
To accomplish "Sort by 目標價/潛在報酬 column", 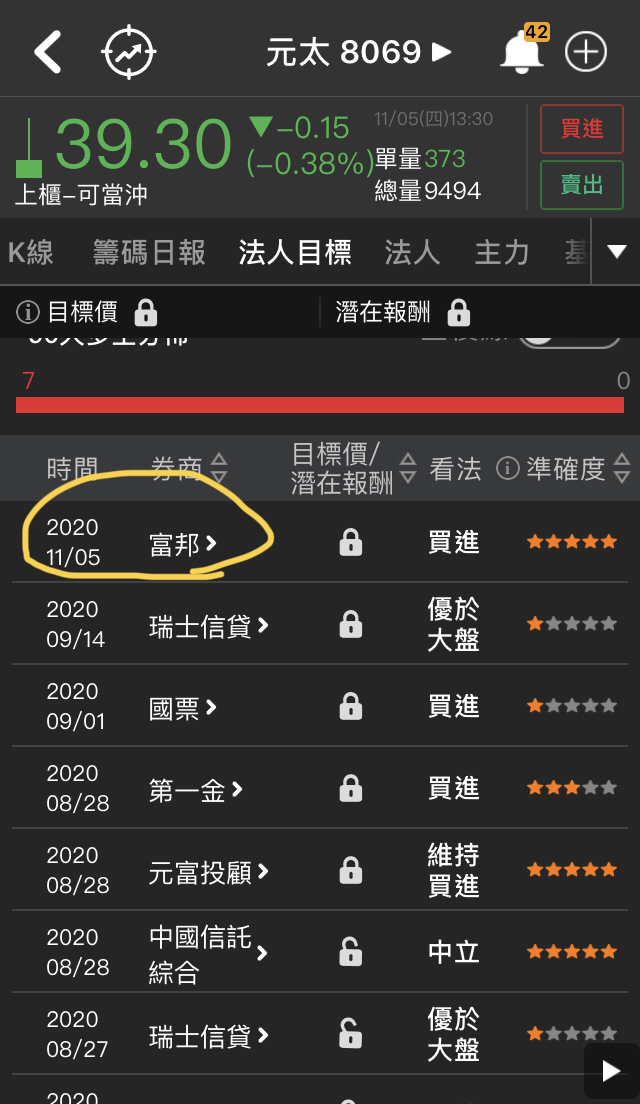I will click(352, 468).
